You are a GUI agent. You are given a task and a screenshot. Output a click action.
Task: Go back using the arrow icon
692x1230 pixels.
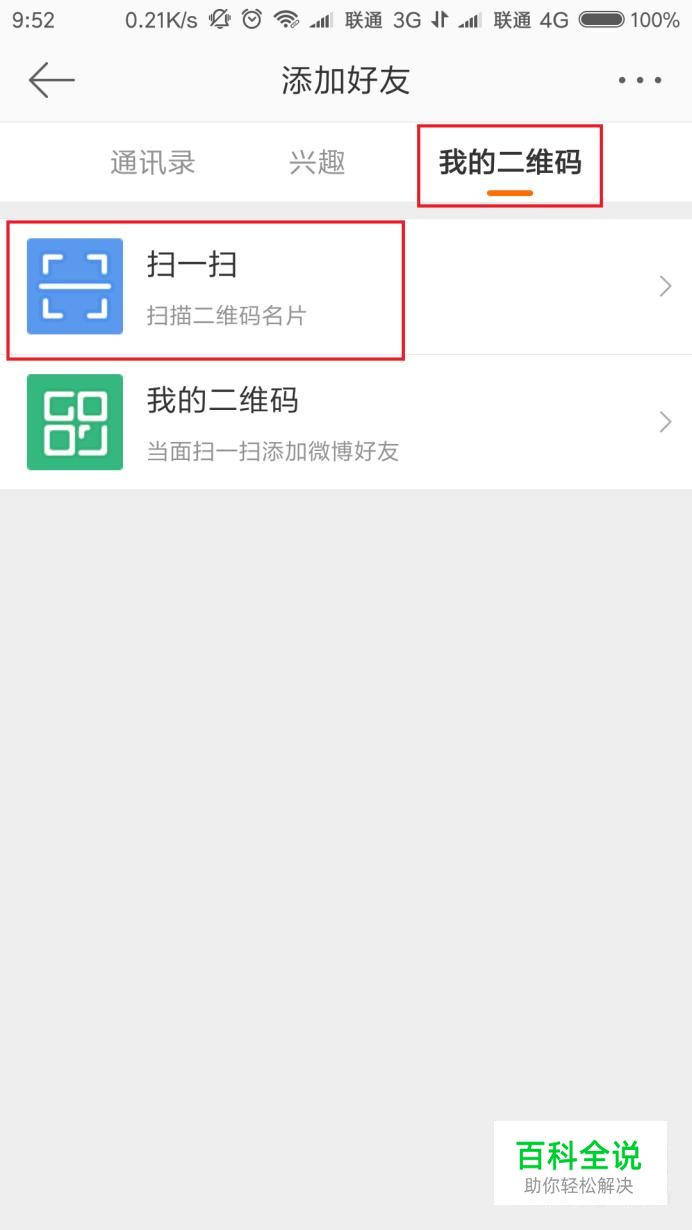(x=52, y=80)
